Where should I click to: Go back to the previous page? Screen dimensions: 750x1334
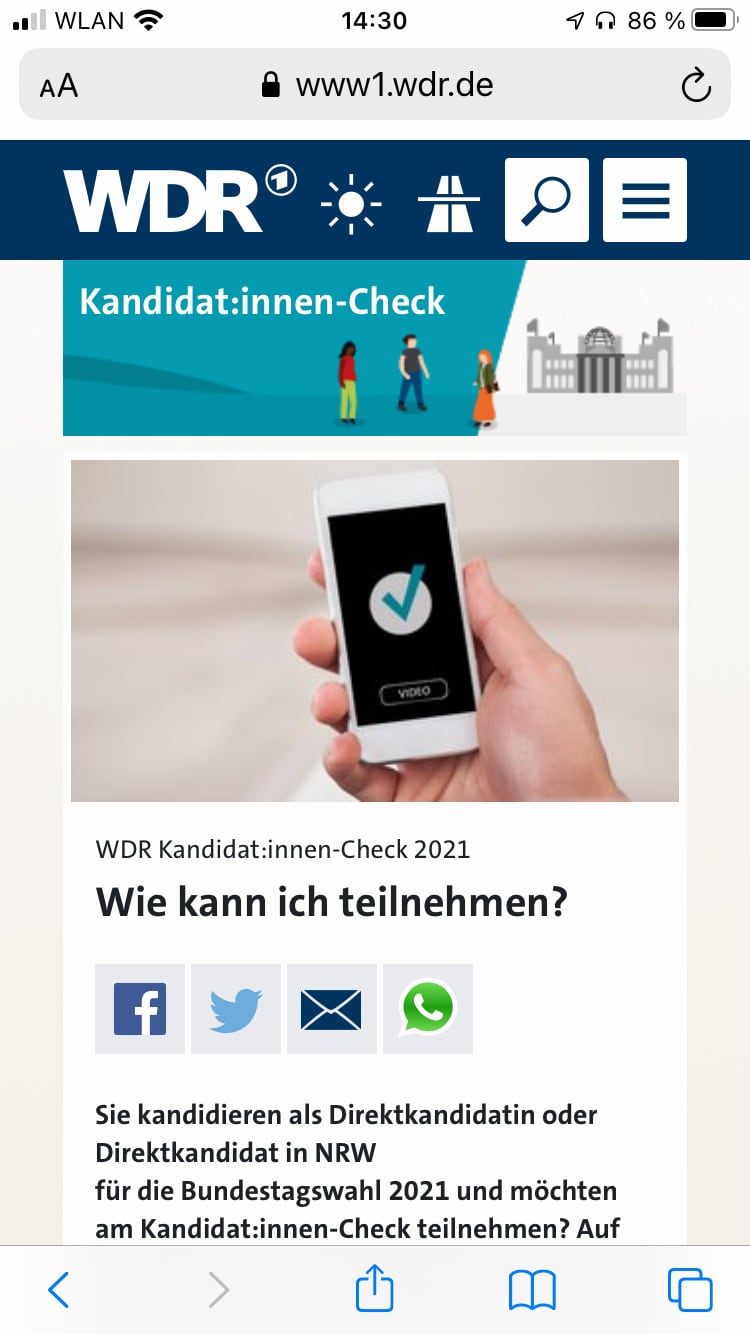(x=59, y=1290)
